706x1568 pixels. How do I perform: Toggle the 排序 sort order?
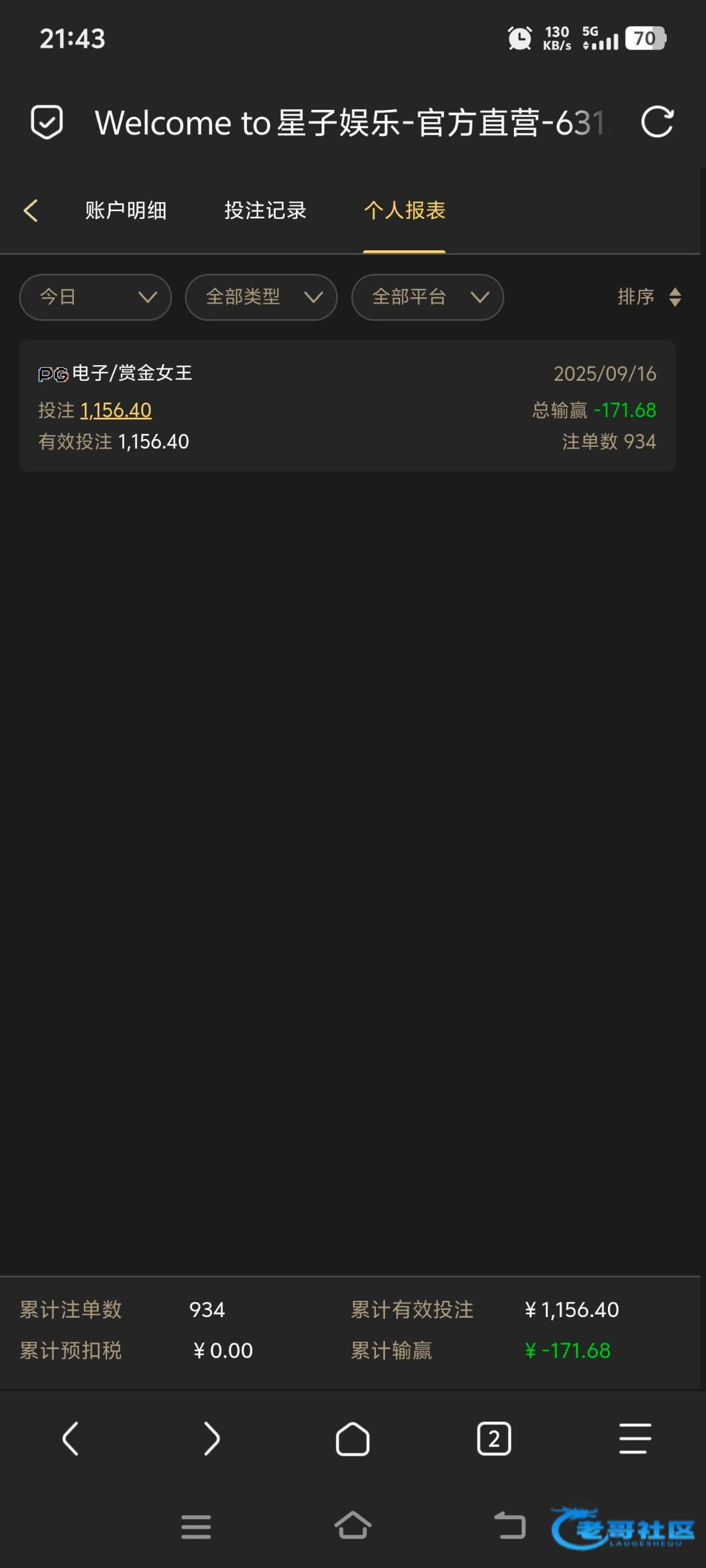[x=649, y=297]
